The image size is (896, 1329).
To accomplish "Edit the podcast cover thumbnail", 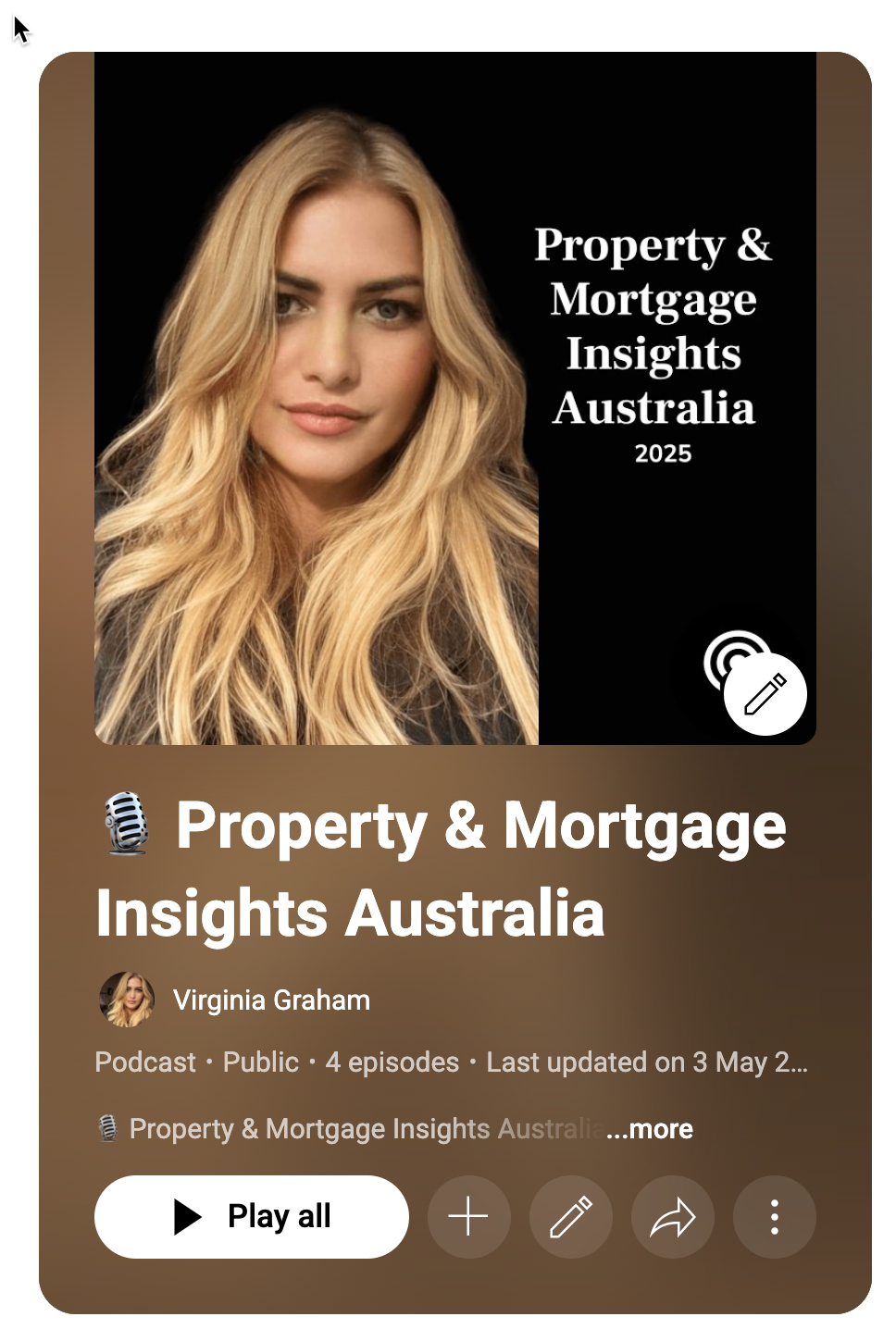I will [x=765, y=694].
